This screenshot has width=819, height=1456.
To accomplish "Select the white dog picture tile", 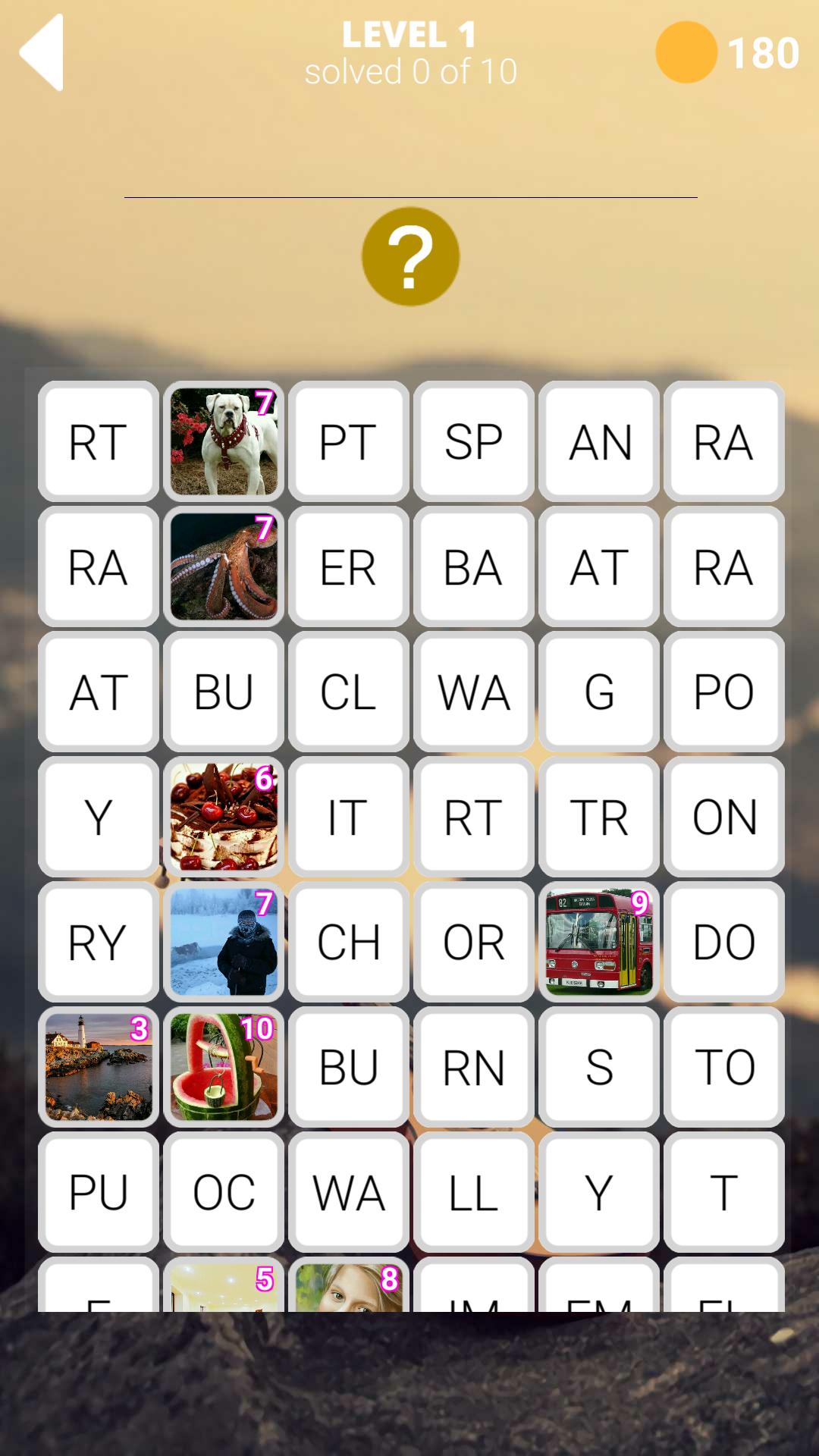I will [x=224, y=442].
